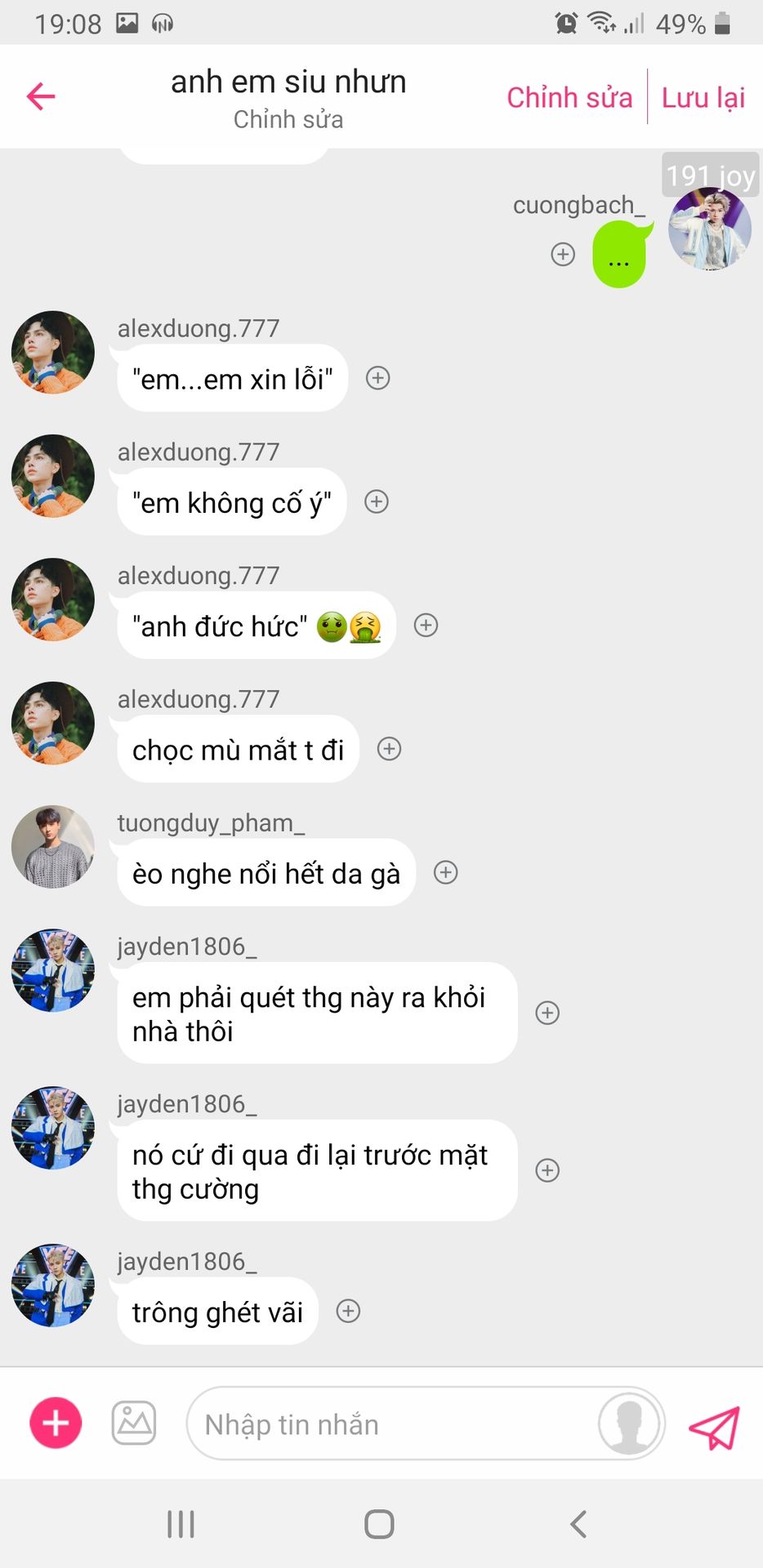The image size is (763, 1568).
Task: Tap the plus icon beside cuongbach_'s green bubble
Action: pyautogui.click(x=563, y=254)
